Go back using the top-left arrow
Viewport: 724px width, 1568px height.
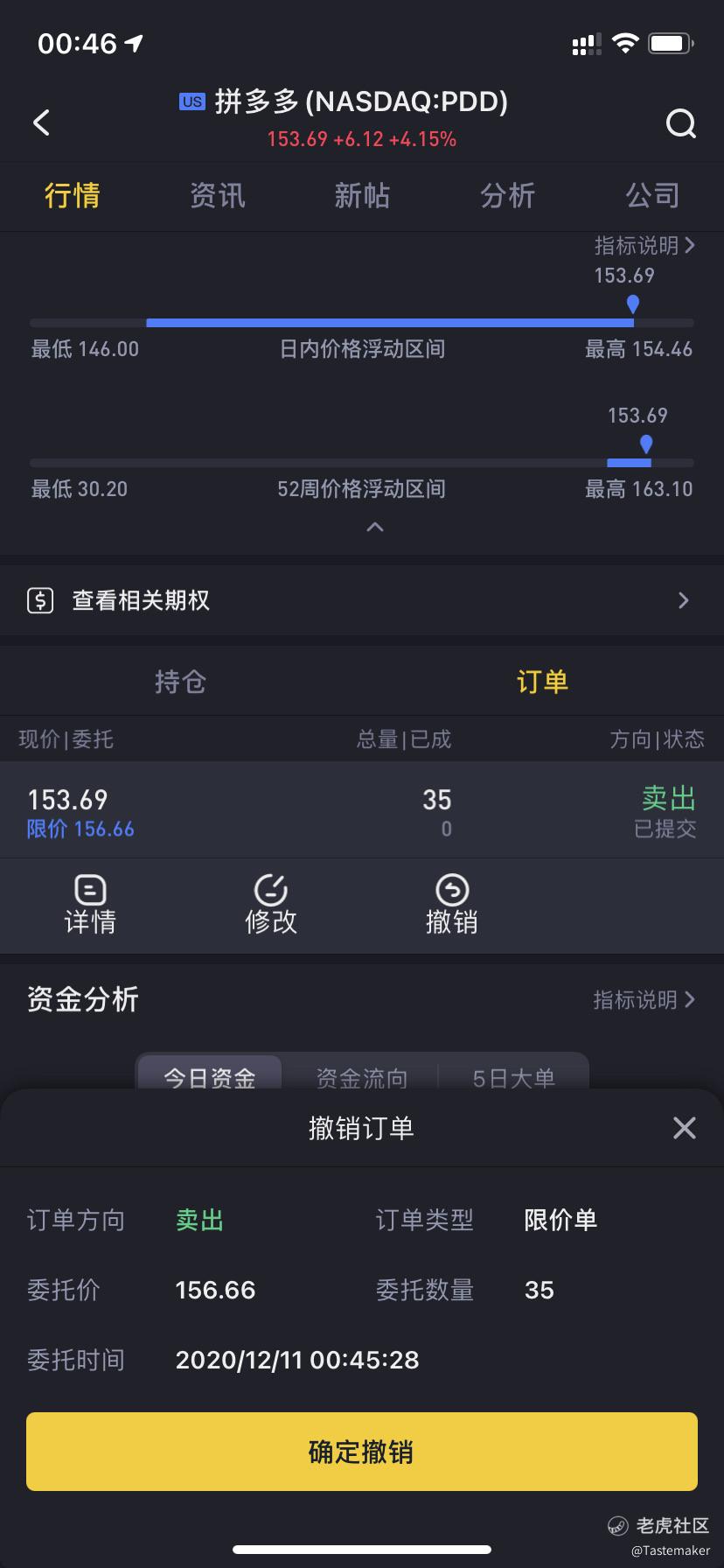pyautogui.click(x=41, y=122)
